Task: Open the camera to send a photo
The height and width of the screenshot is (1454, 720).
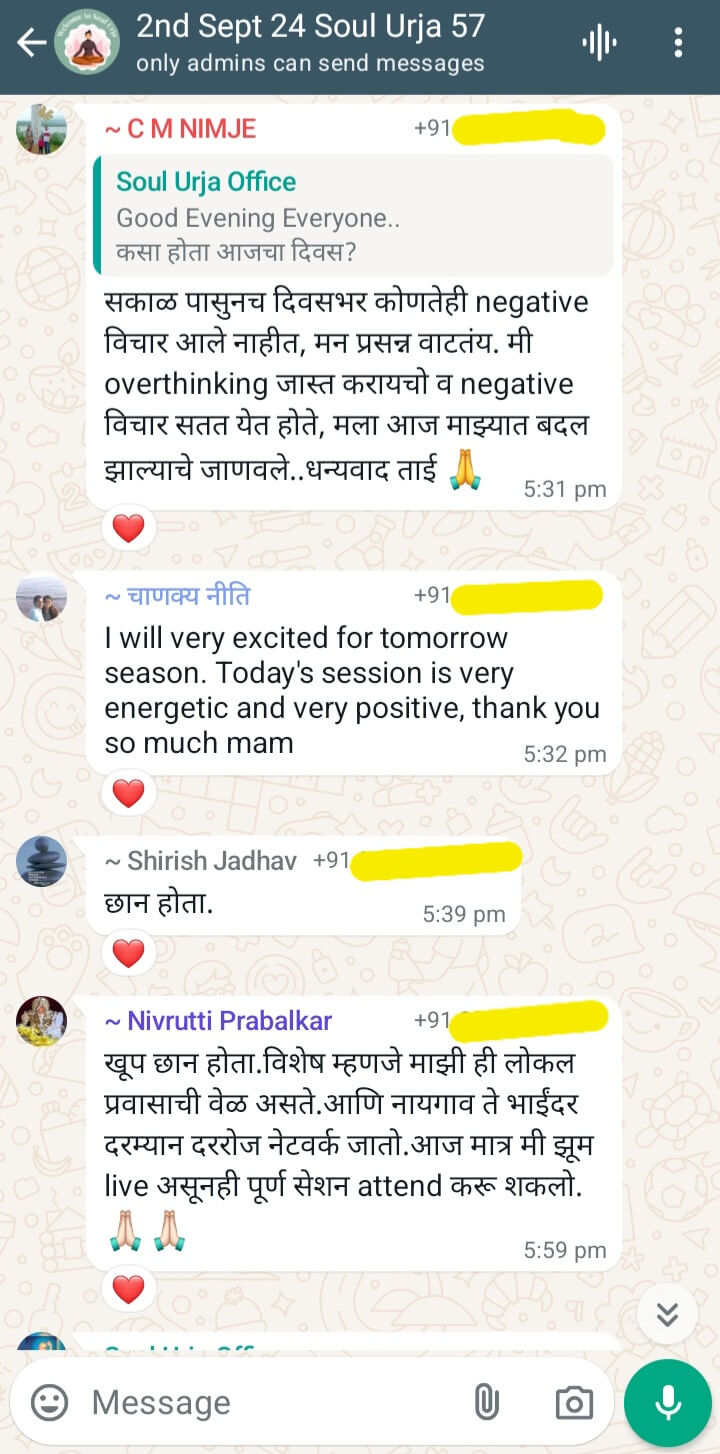Action: click(x=574, y=1402)
